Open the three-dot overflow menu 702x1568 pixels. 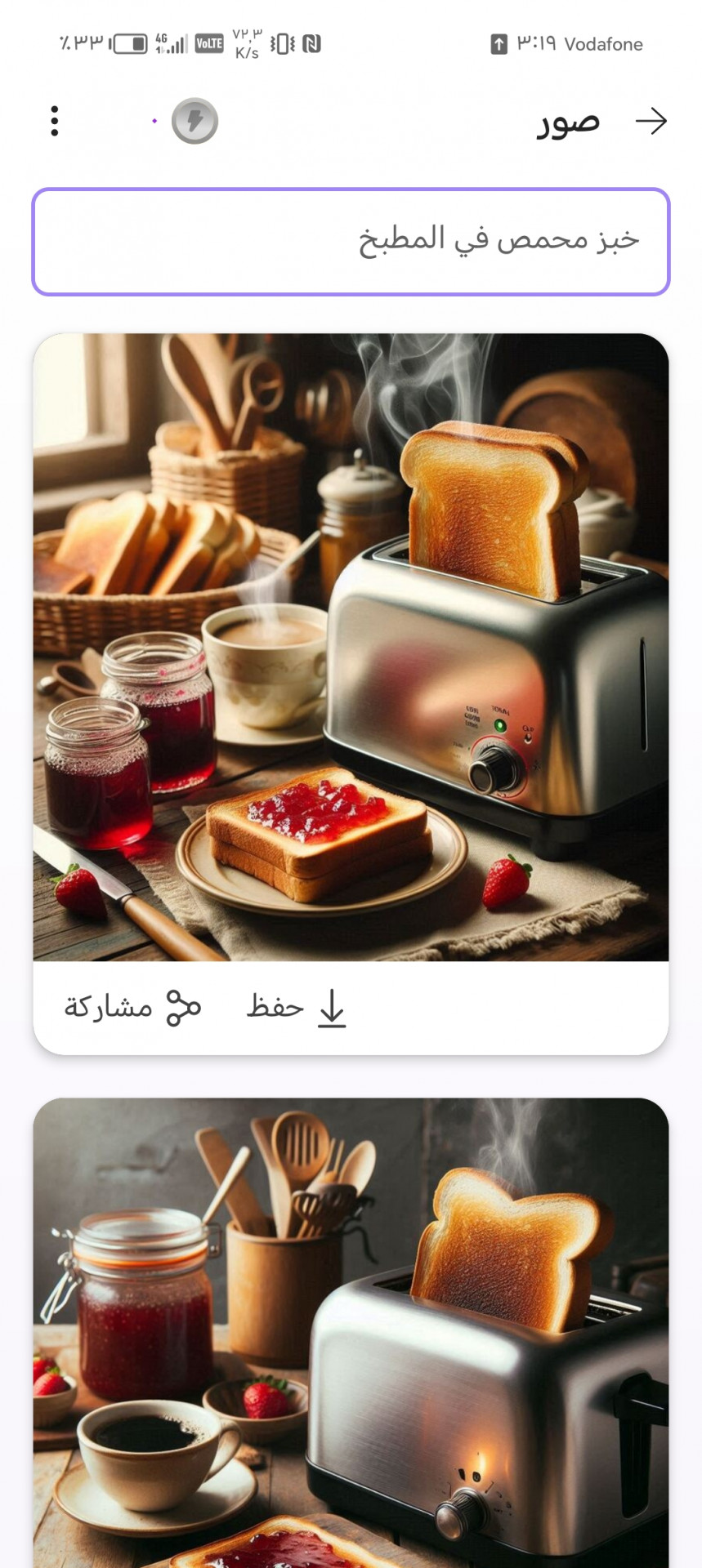pos(55,121)
